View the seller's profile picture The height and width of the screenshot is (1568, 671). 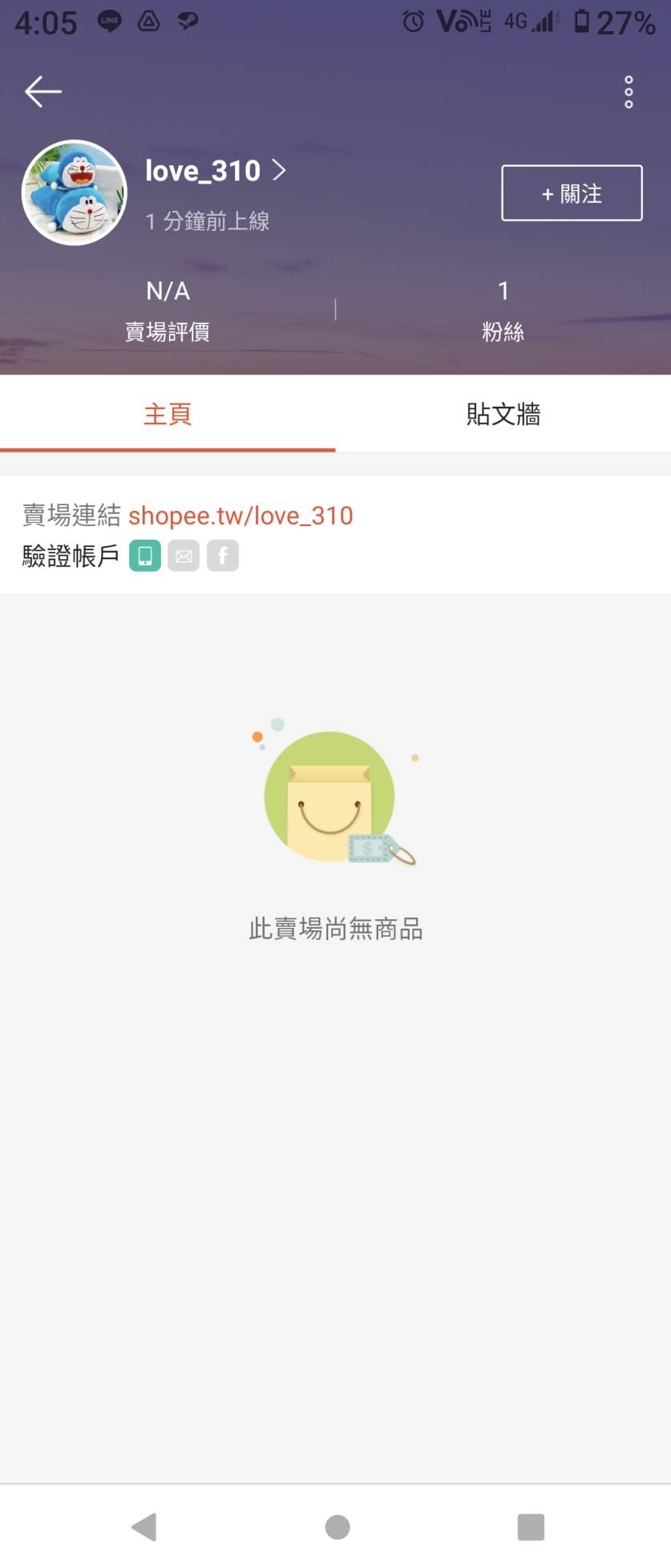click(74, 192)
